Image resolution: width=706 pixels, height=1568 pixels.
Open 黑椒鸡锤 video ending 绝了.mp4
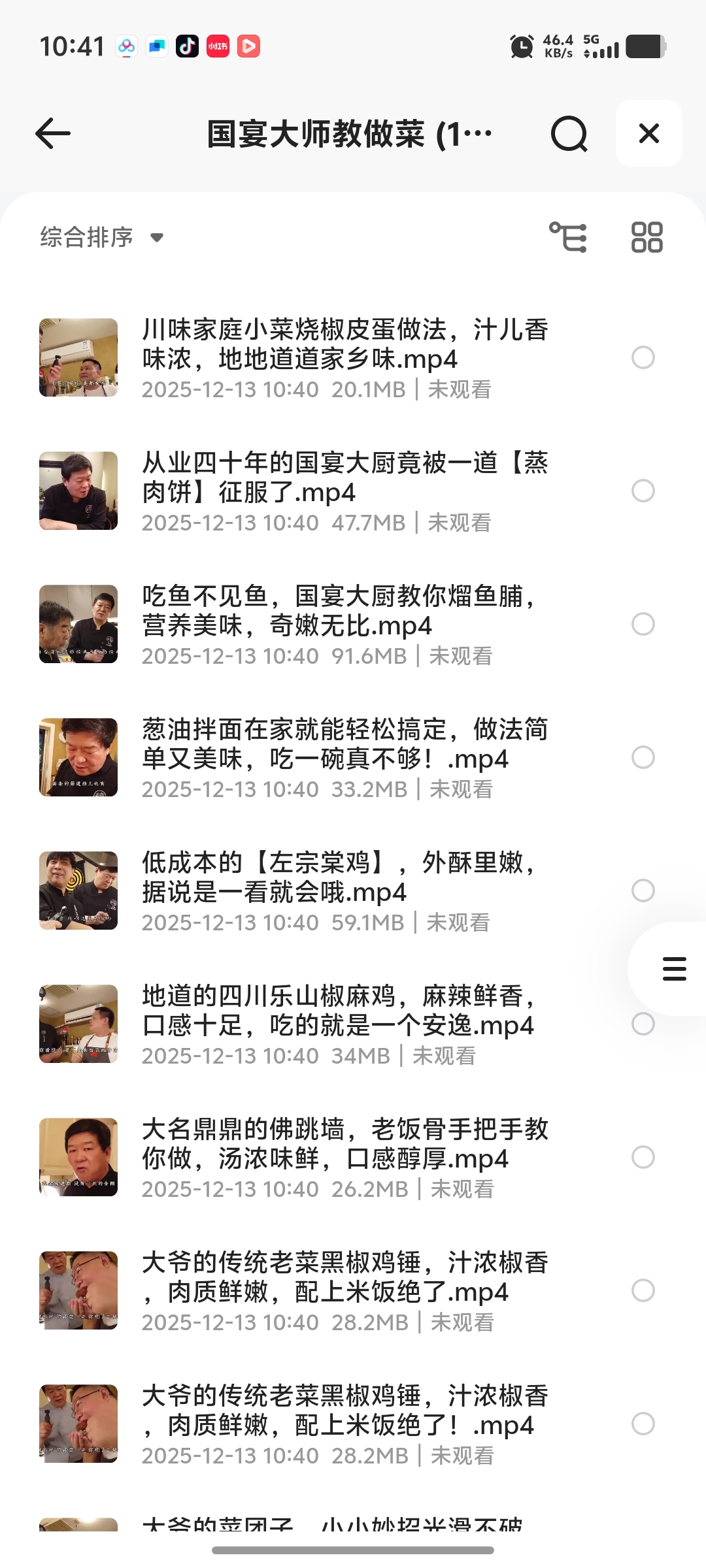coord(345,1278)
